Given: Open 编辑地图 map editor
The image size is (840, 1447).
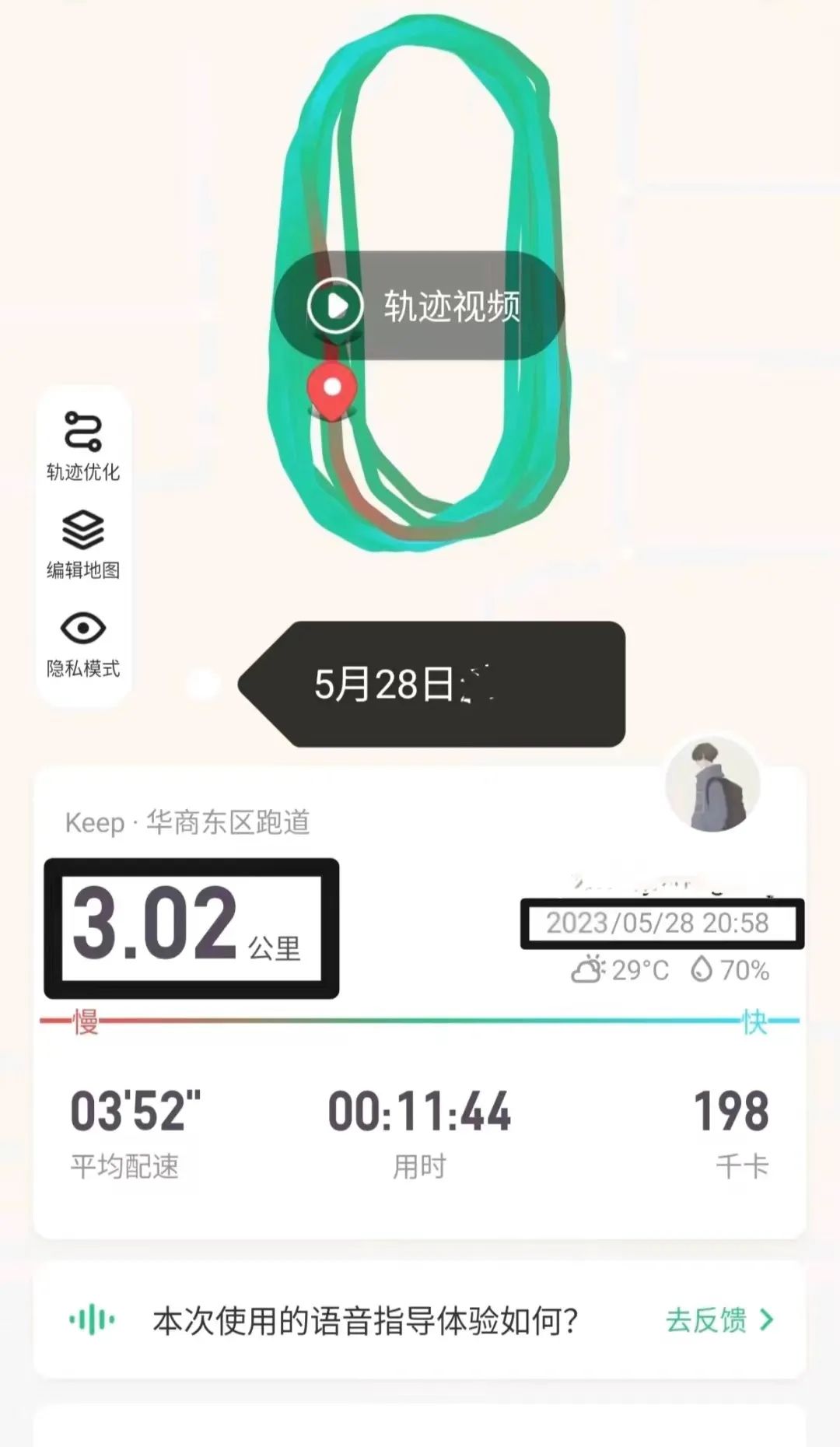Looking at the screenshot, I should coord(83,545).
